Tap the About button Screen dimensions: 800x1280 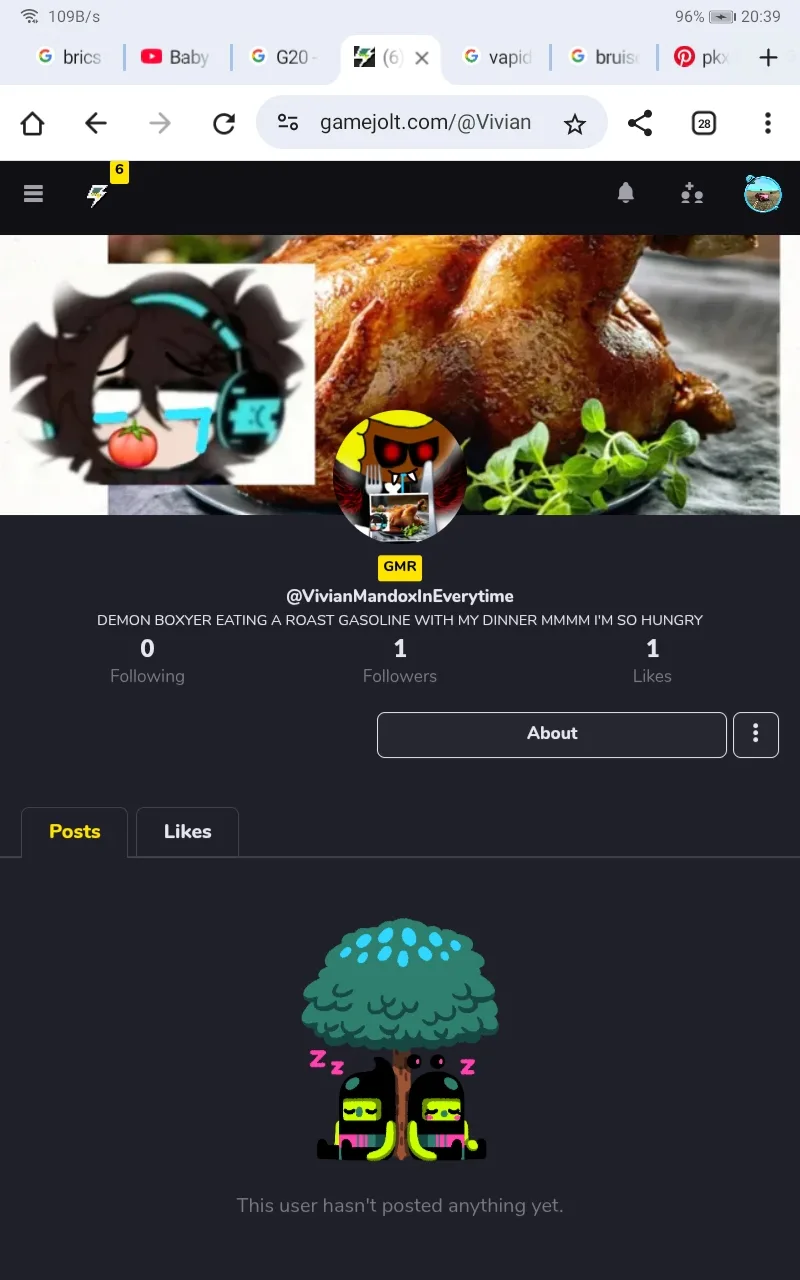(x=552, y=734)
